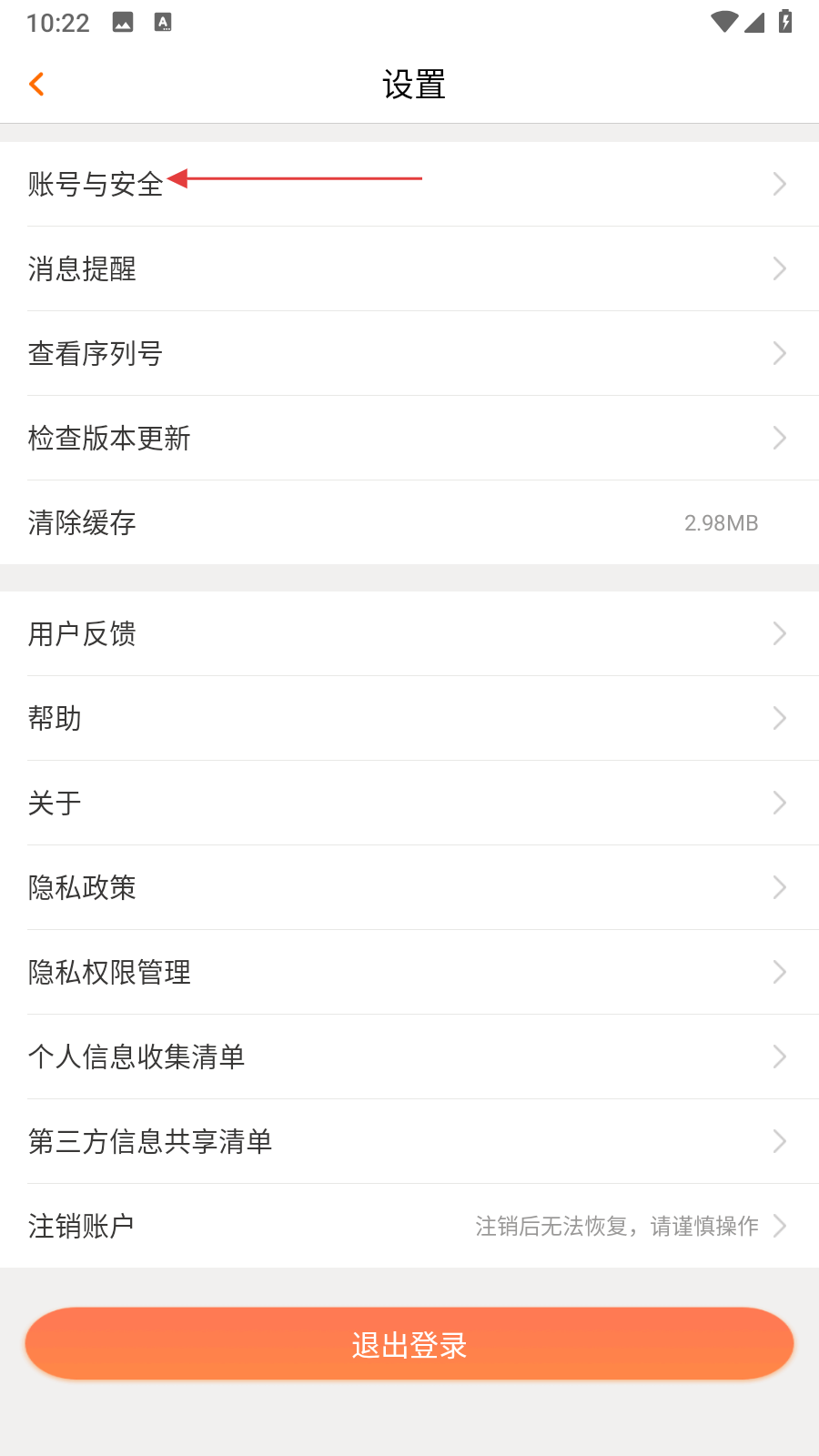This screenshot has width=819, height=1456.
Task: Open 消息提醒 settings
Action: coord(409,269)
